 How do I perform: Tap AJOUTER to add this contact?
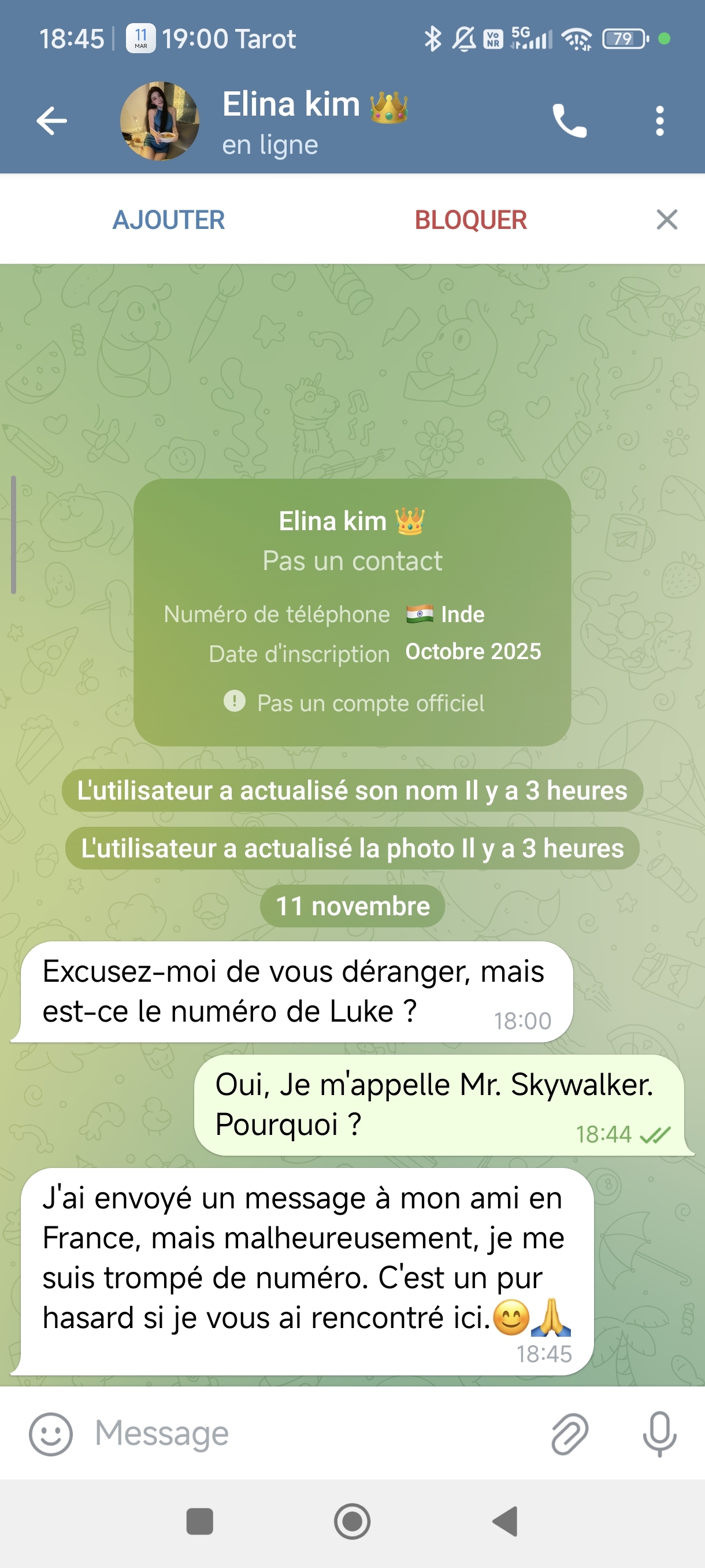click(169, 220)
